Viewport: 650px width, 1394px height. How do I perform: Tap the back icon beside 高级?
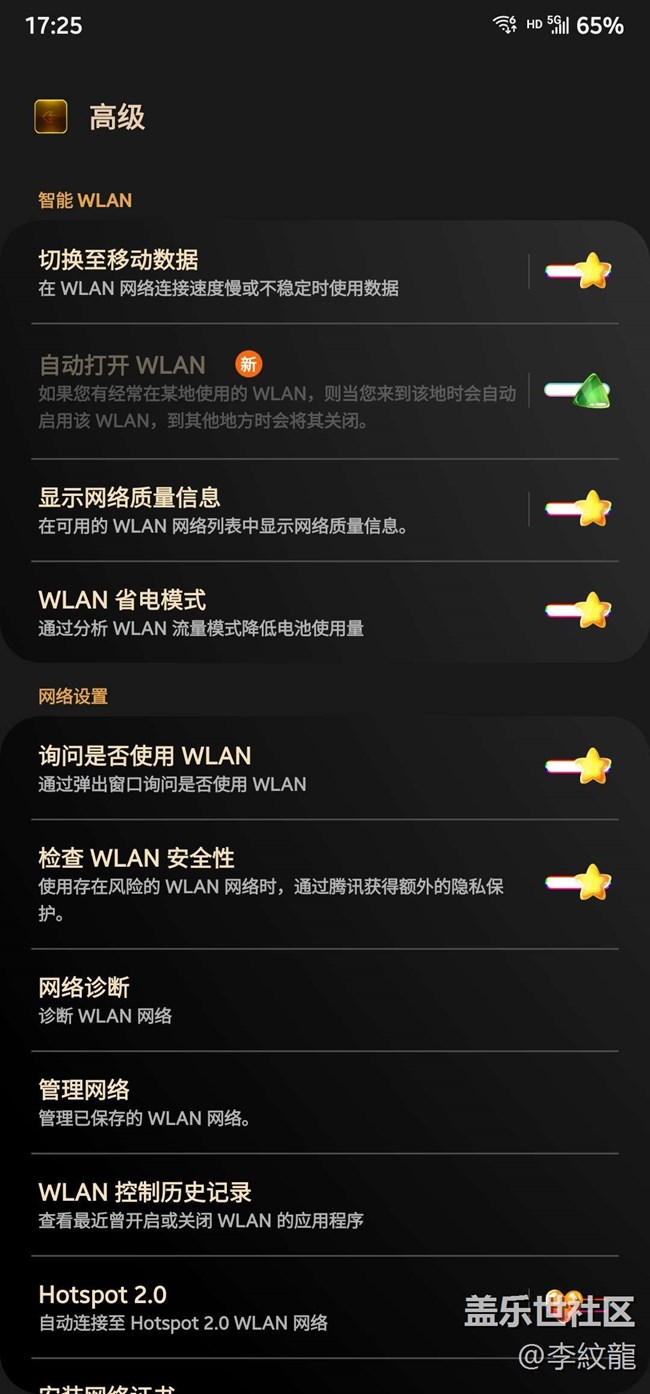(x=51, y=117)
